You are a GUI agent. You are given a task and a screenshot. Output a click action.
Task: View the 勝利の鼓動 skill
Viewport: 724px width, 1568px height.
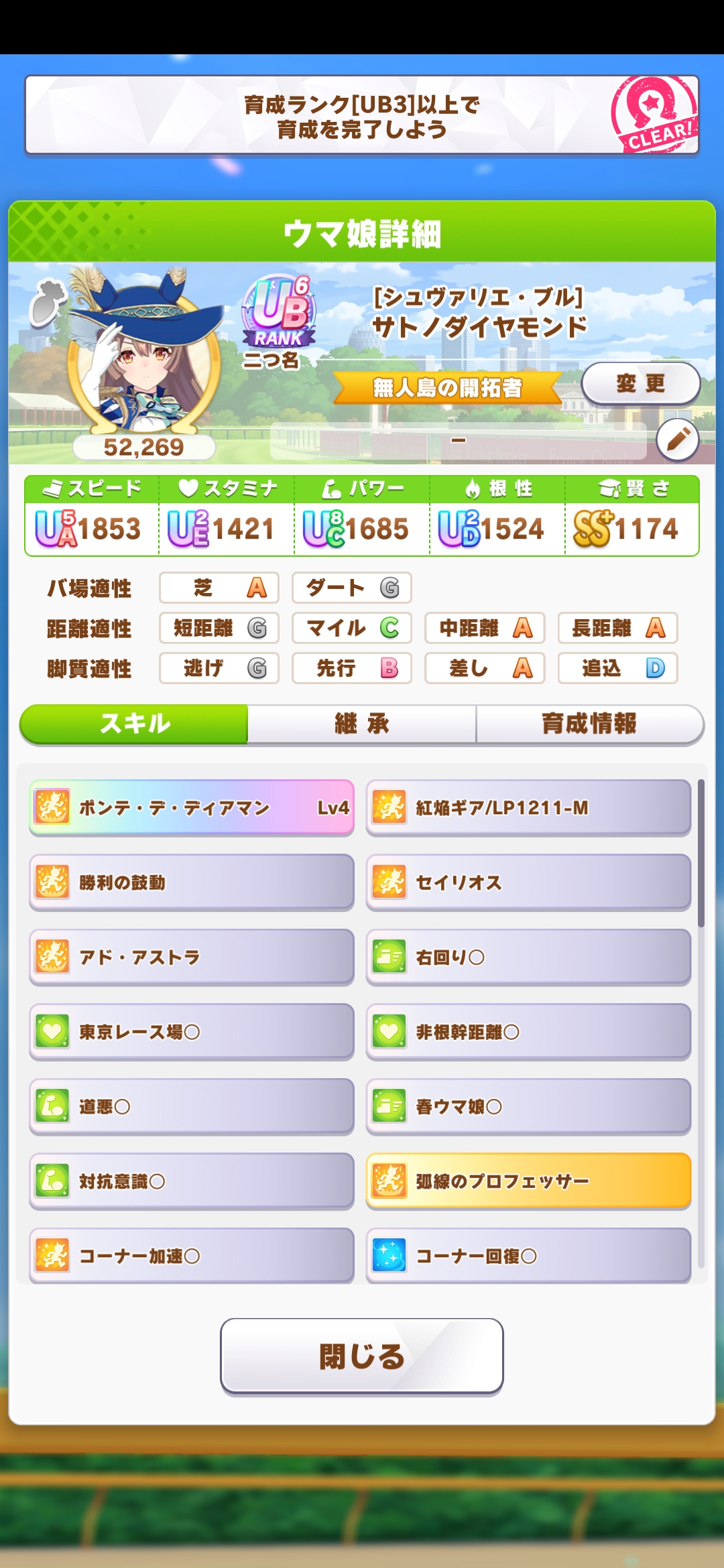192,883
